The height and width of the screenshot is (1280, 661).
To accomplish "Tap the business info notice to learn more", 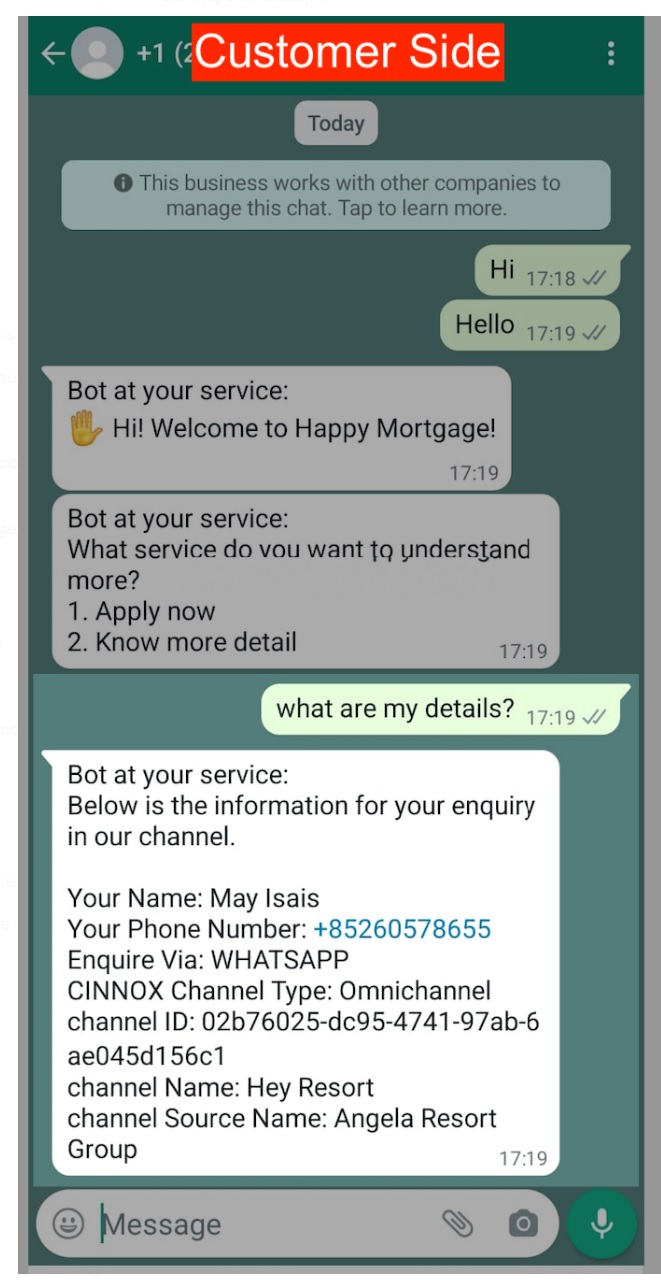I will pyautogui.click(x=336, y=196).
